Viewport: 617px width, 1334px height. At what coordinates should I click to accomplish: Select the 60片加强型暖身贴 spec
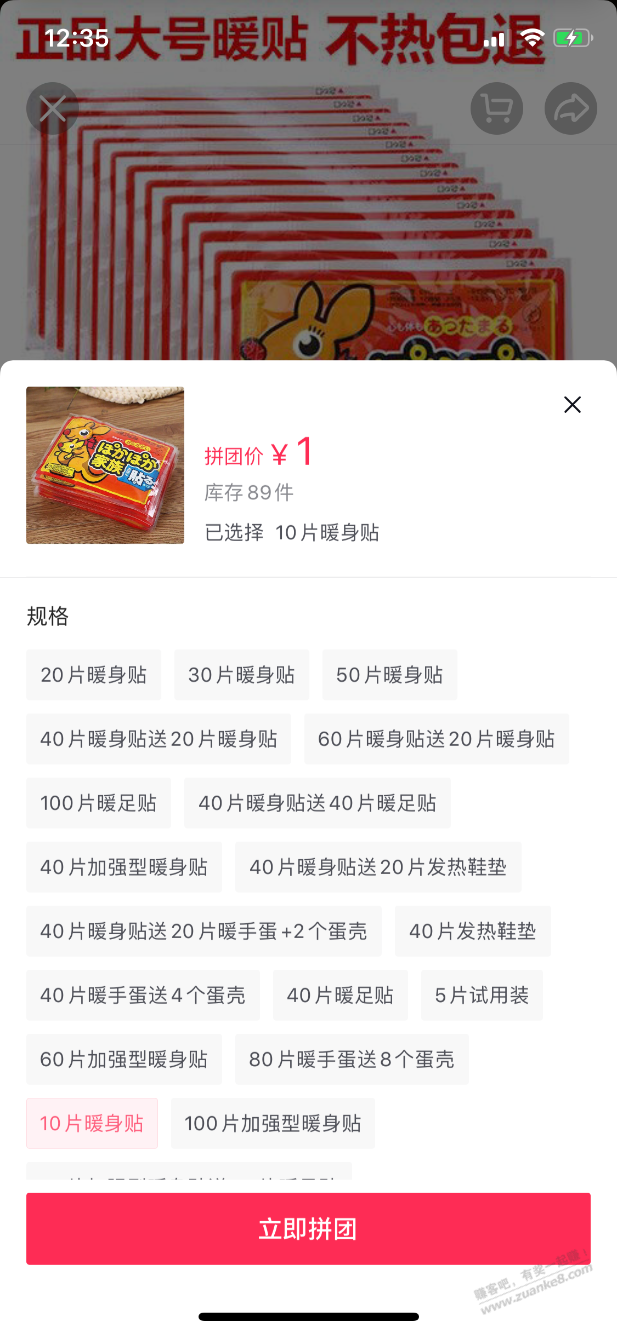pos(124,1059)
